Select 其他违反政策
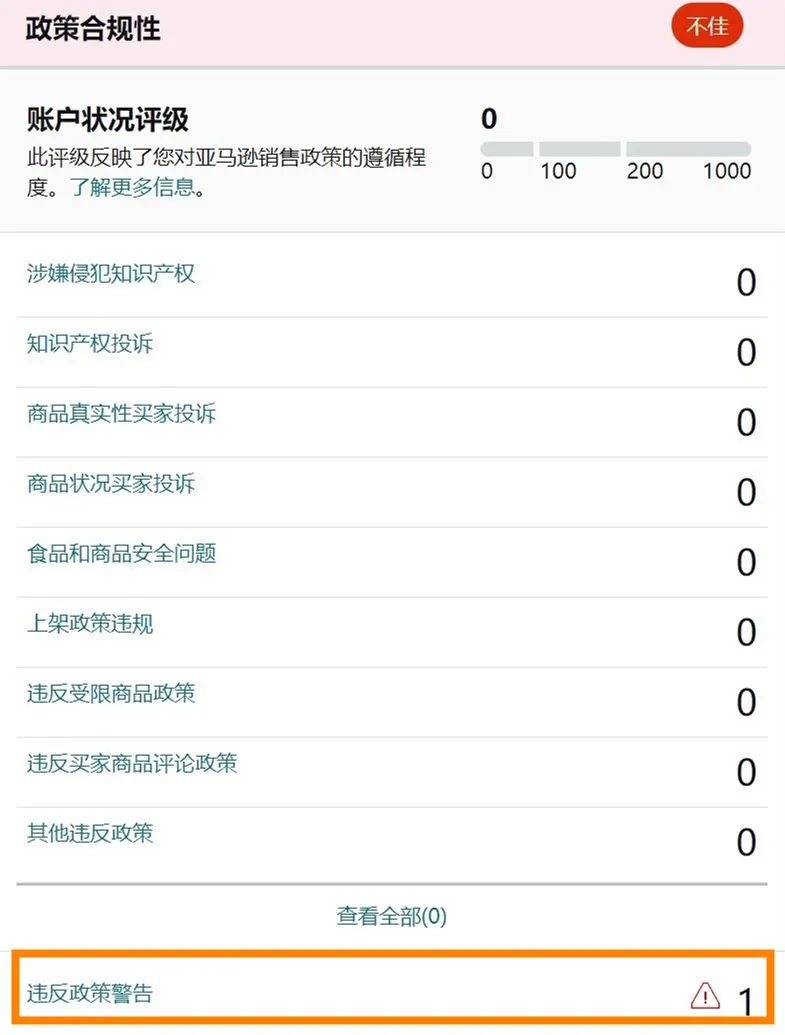This screenshot has width=785, height=1035. pyautogui.click(x=90, y=833)
